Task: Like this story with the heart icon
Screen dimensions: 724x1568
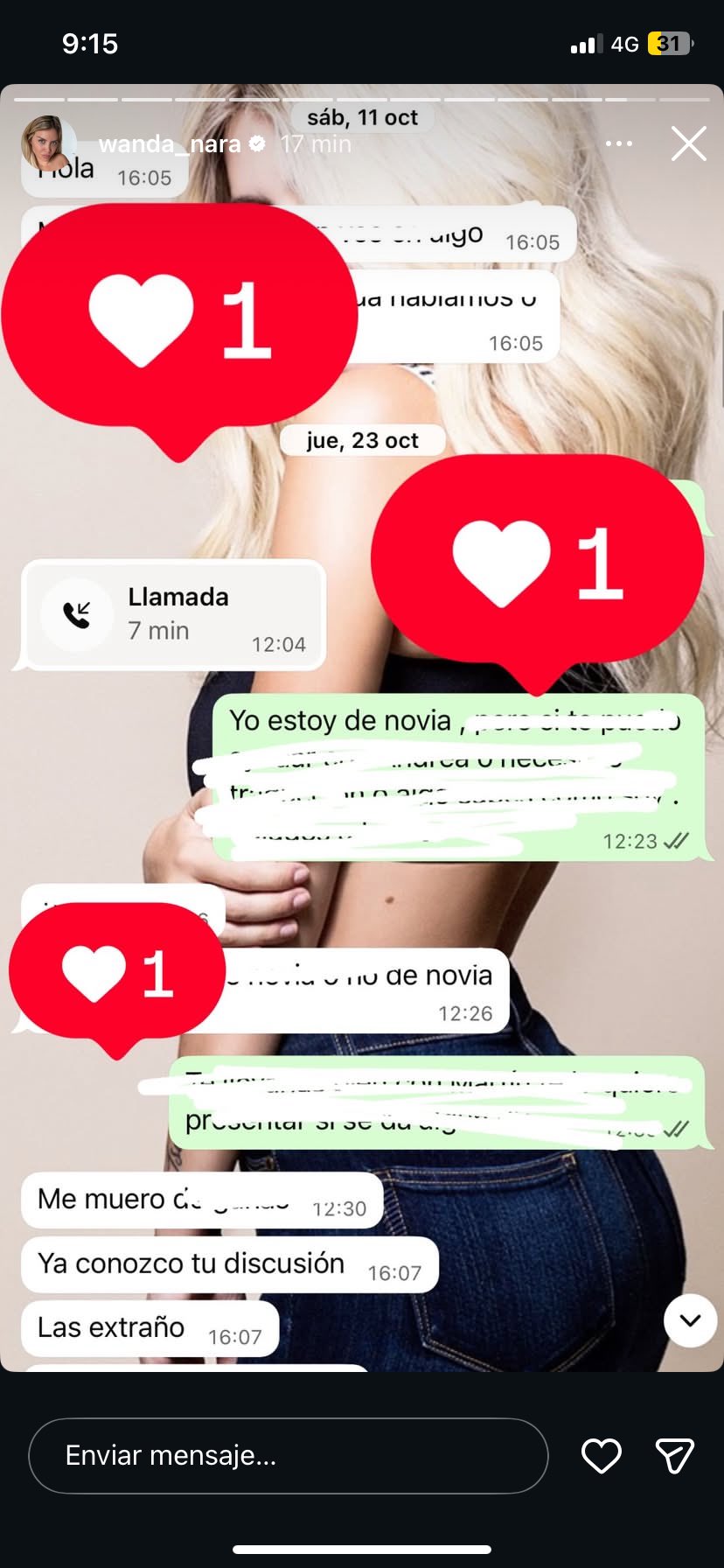Action: (602, 1456)
